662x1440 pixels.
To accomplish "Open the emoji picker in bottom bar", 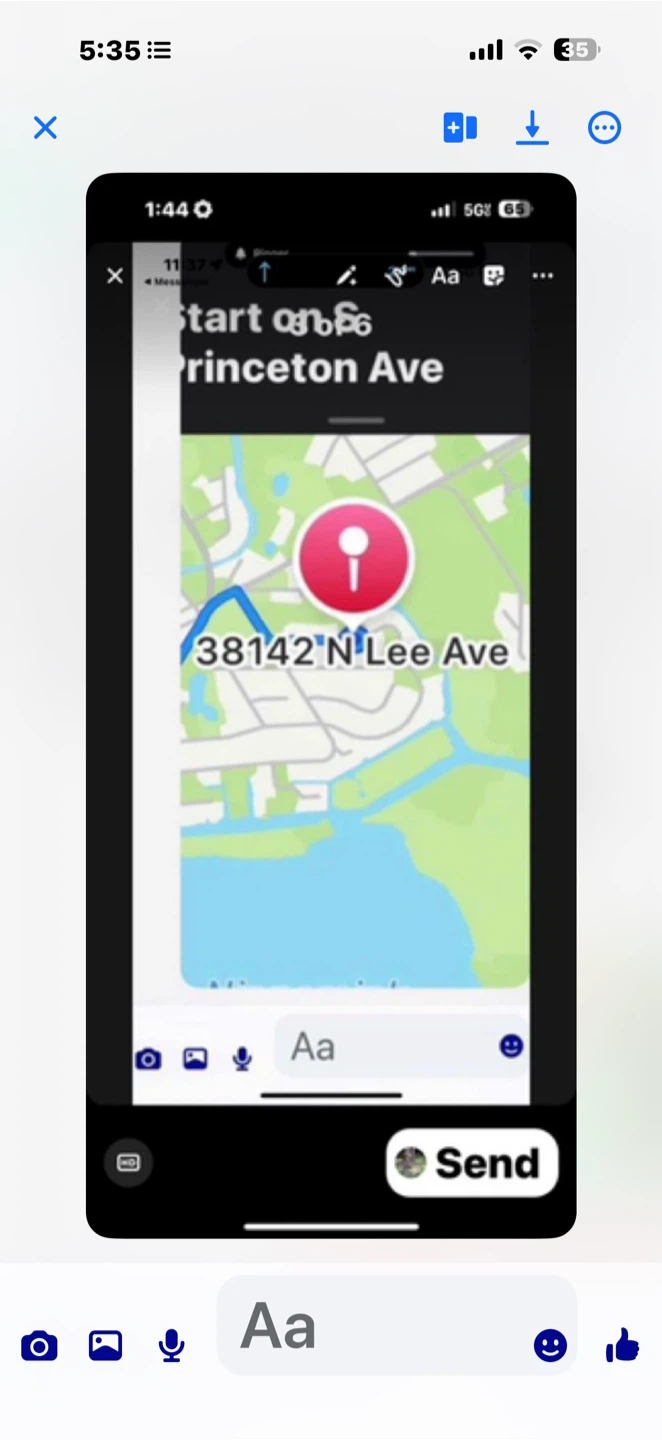I will point(550,1346).
